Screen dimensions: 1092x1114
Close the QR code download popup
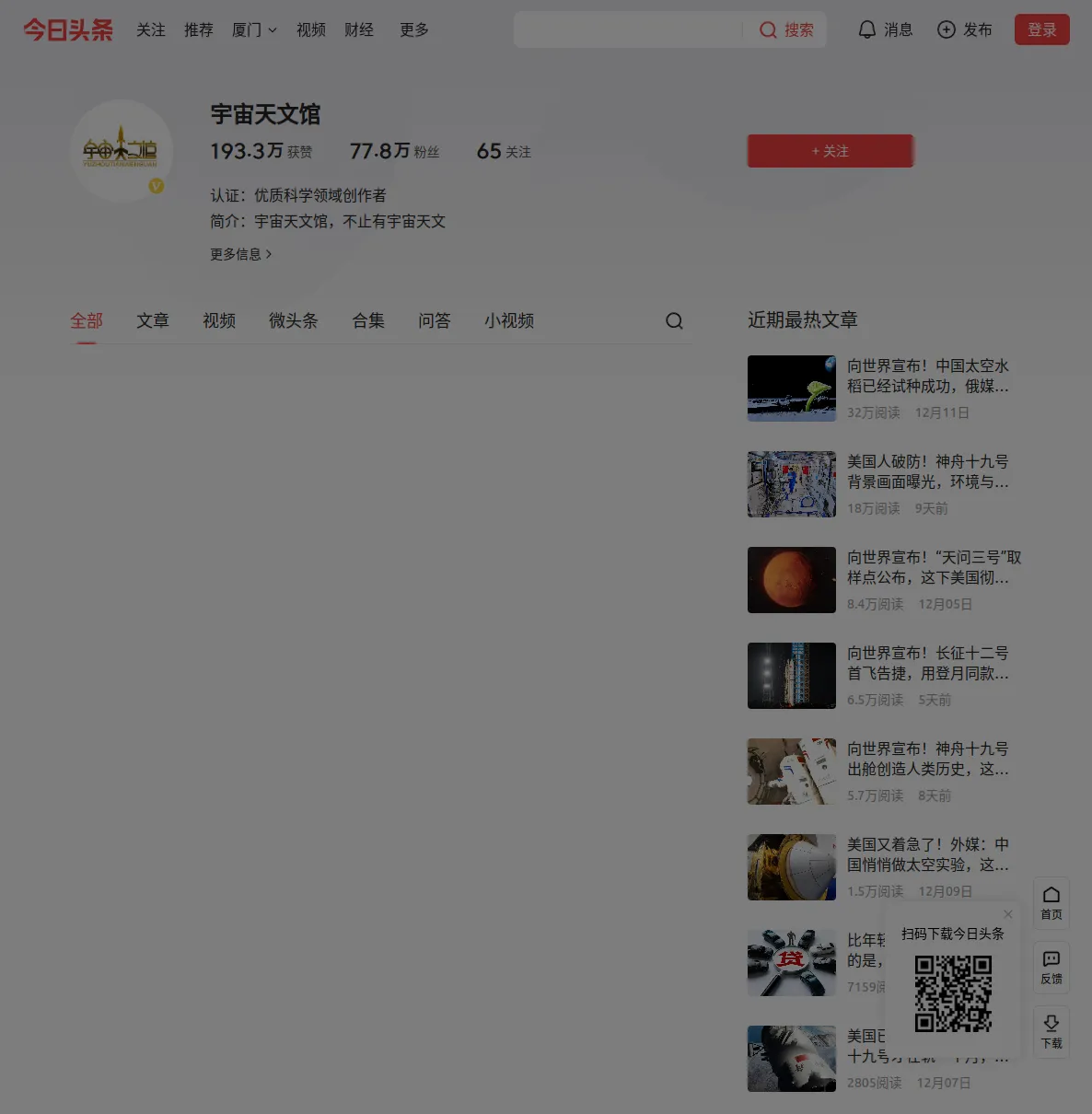1008,914
